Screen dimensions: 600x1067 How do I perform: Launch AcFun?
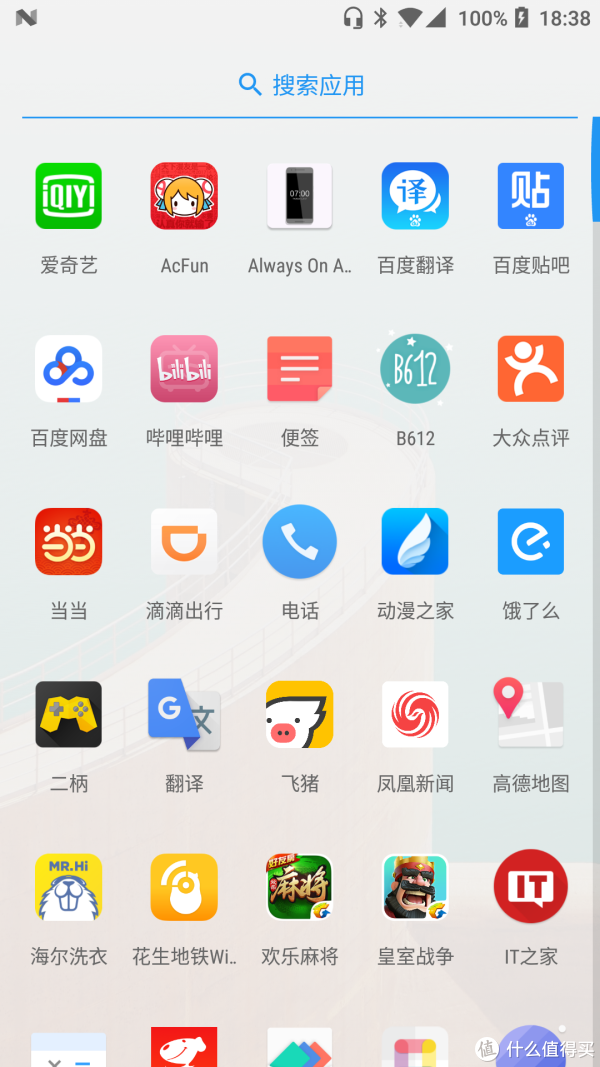click(x=184, y=196)
